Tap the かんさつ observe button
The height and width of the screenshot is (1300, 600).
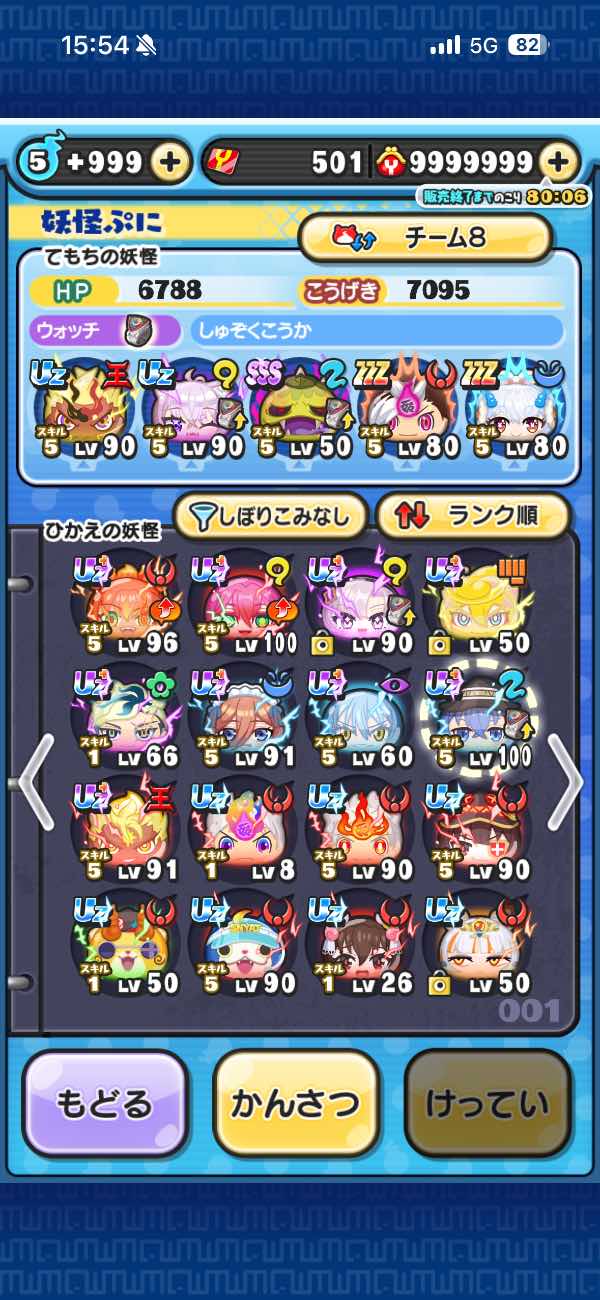295,1103
